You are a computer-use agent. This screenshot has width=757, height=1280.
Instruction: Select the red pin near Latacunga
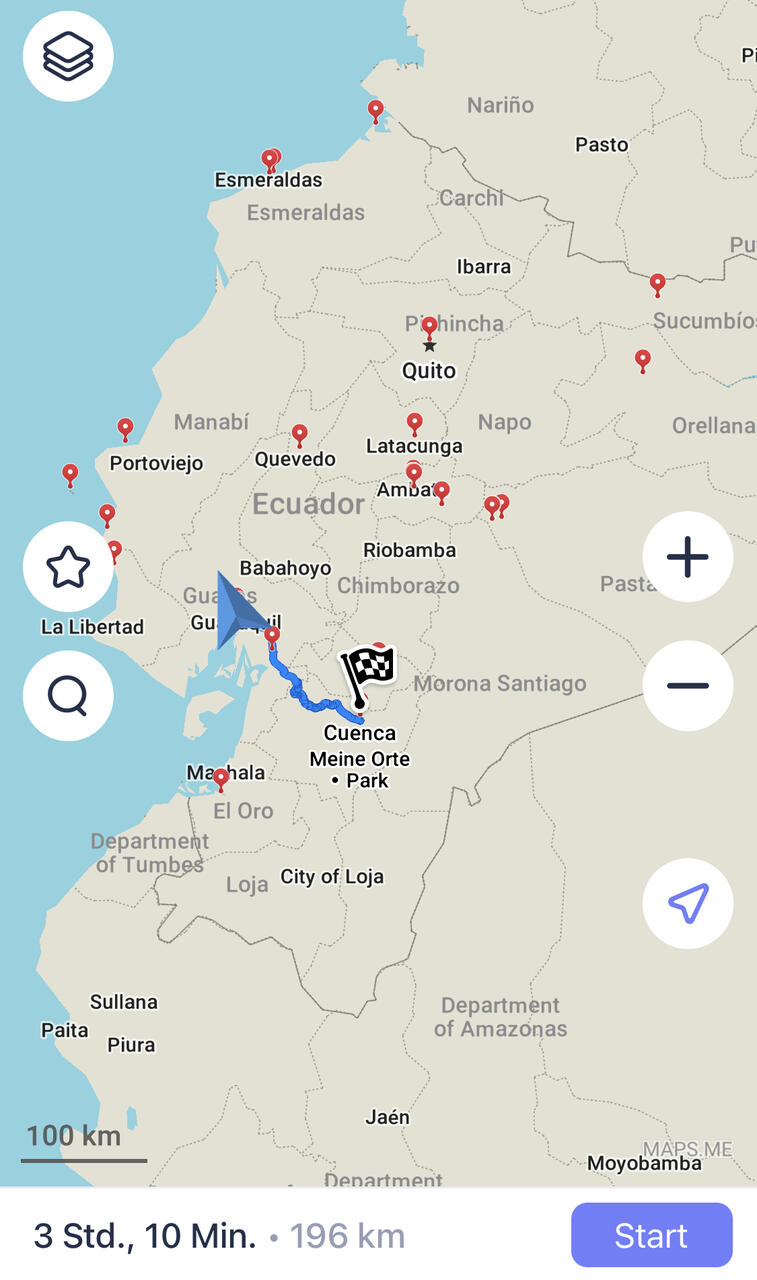click(415, 424)
